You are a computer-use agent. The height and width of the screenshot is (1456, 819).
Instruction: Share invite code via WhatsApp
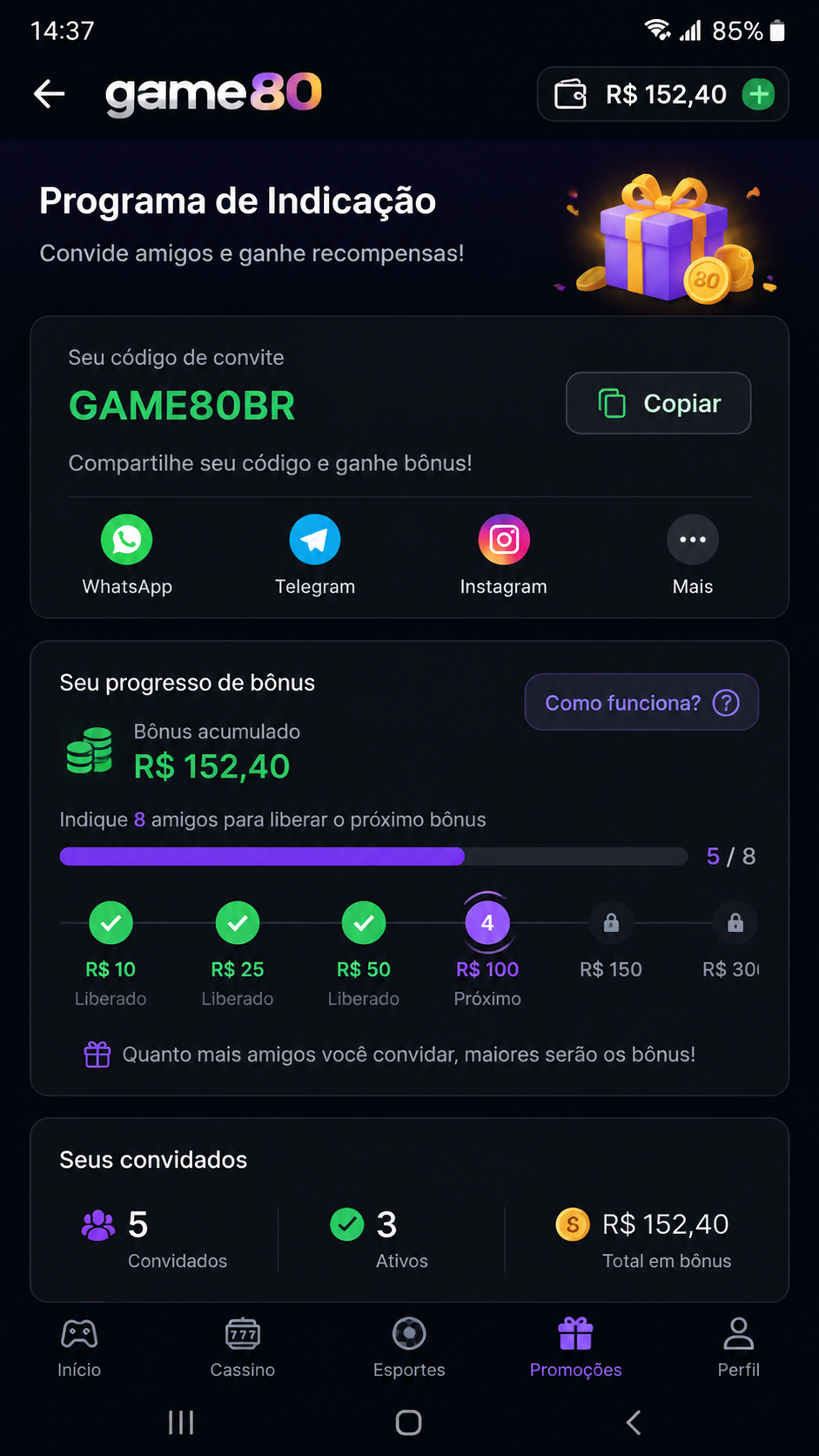(127, 555)
